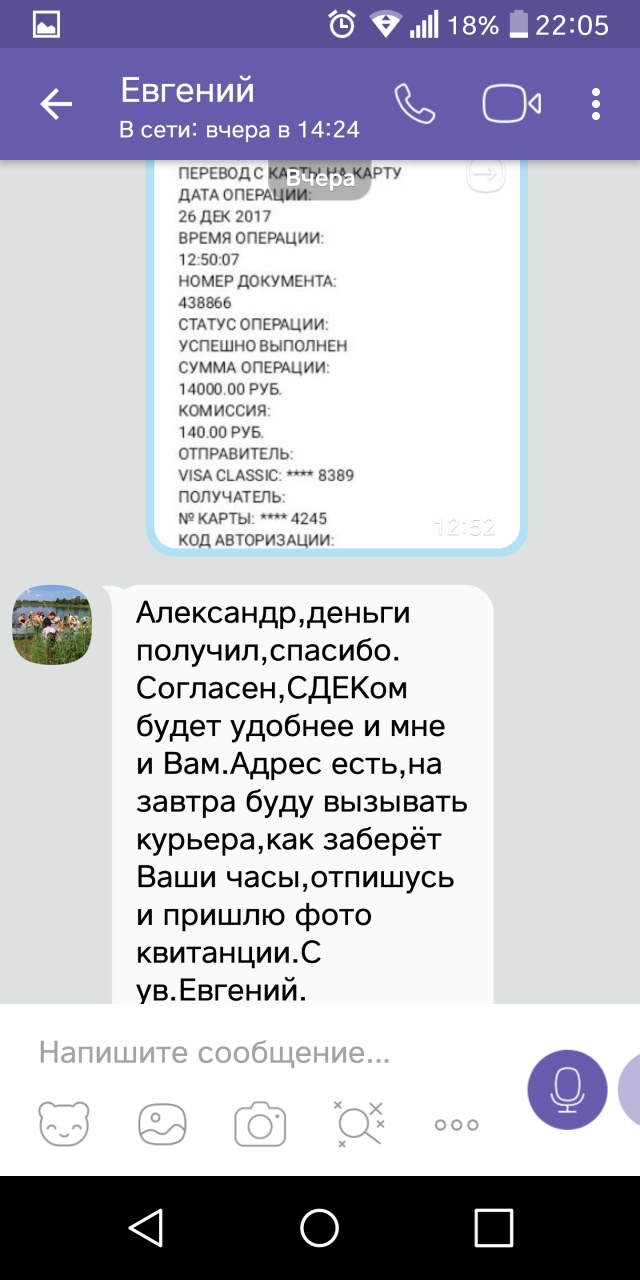The image size is (640, 1280).
Task: Tap Евгений's avatar next to his message
Action: click(x=52, y=625)
